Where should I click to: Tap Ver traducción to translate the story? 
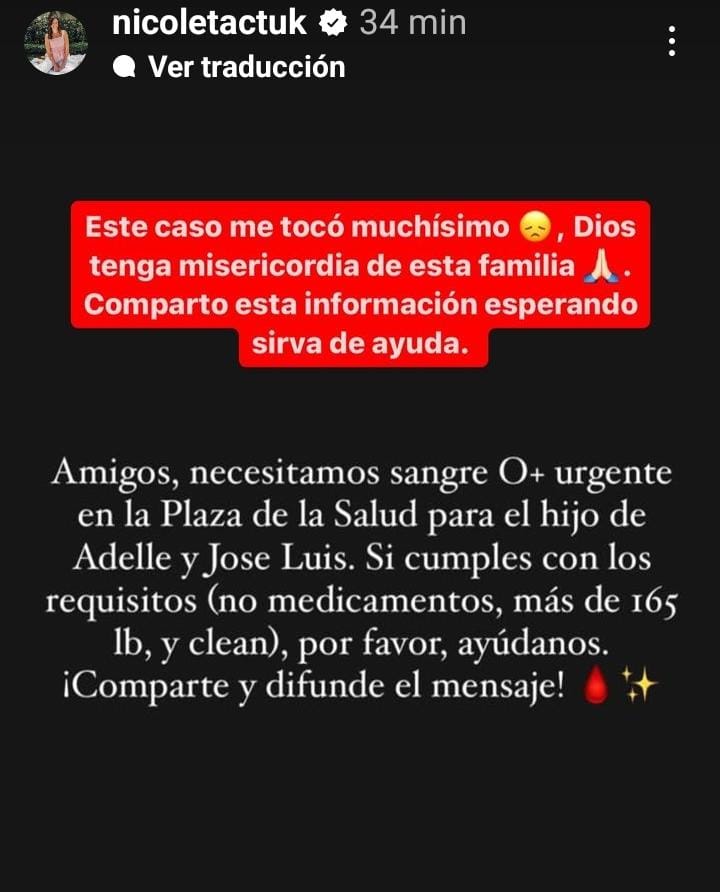click(245, 67)
